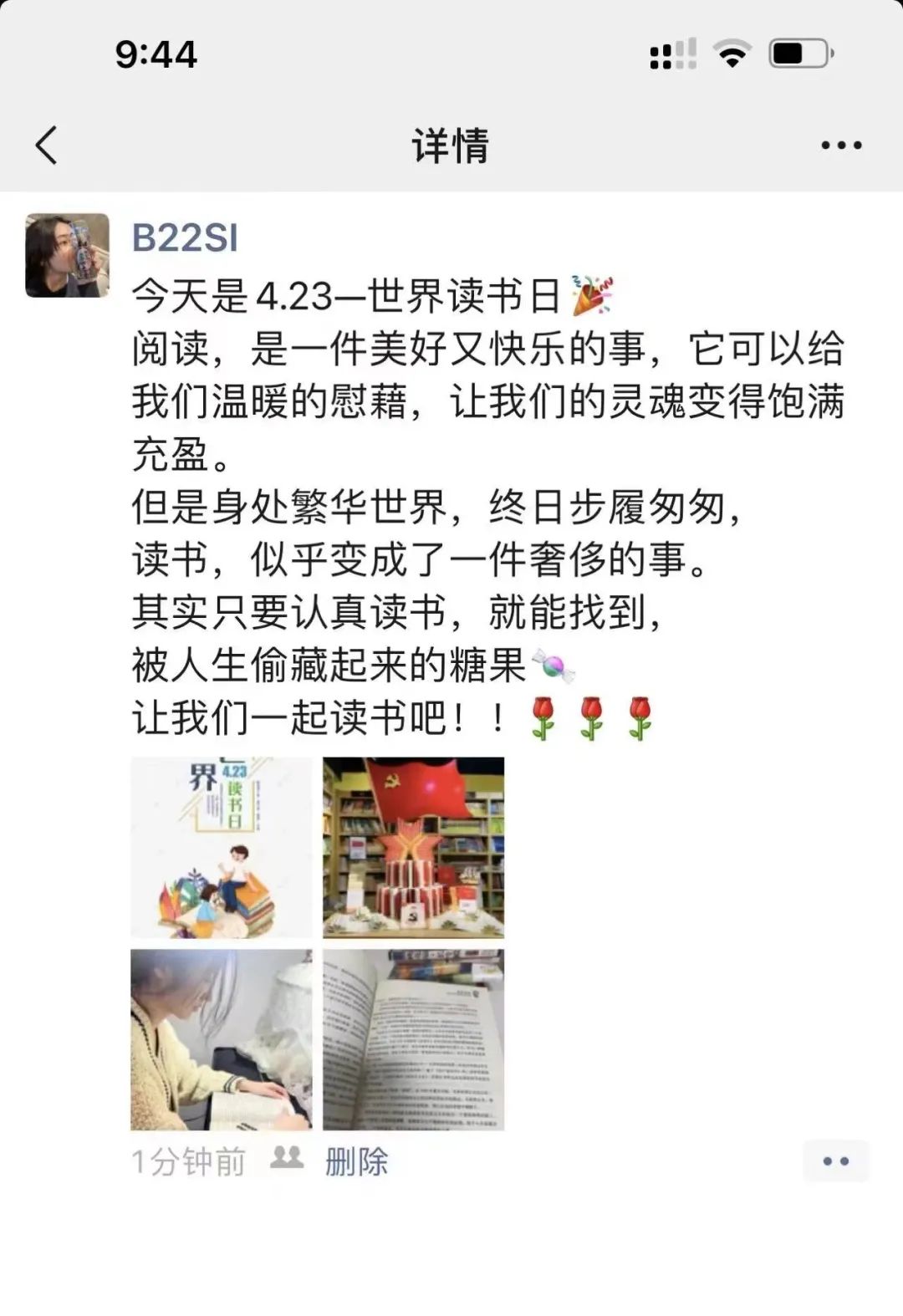903x1316 pixels.
Task: Open the B22SI username link
Action: point(185,238)
